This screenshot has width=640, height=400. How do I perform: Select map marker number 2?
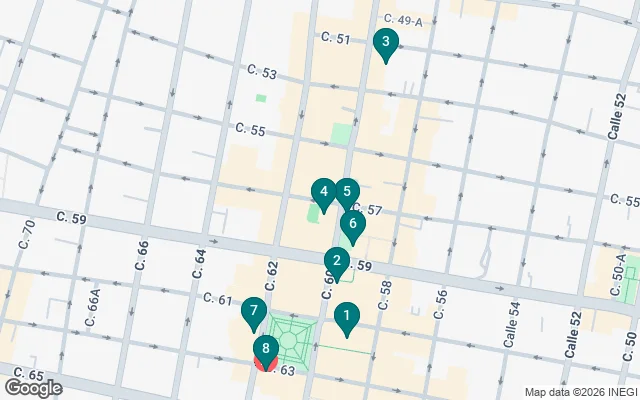pyautogui.click(x=336, y=263)
